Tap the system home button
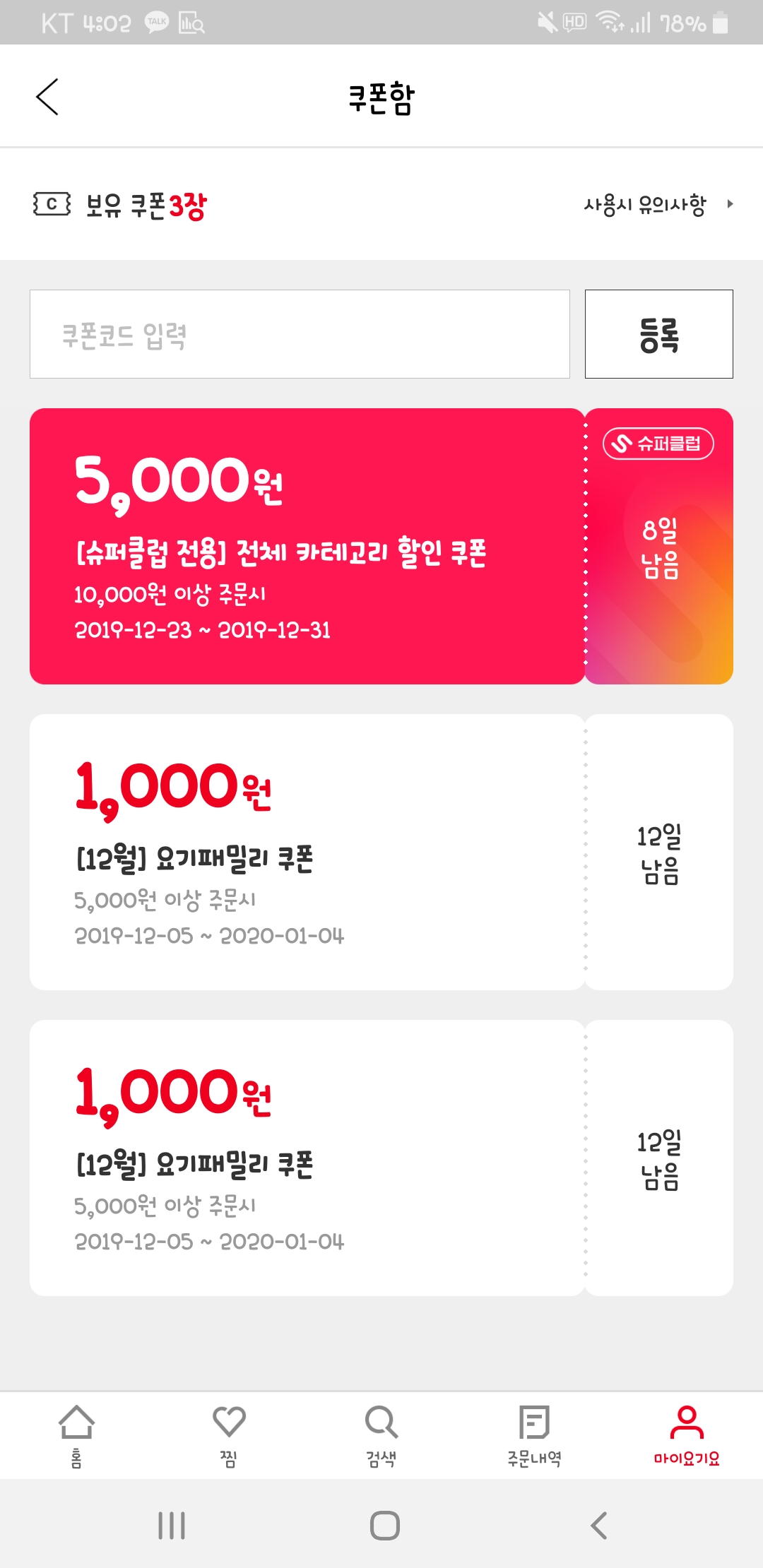The height and width of the screenshot is (1568, 763). [384, 1526]
